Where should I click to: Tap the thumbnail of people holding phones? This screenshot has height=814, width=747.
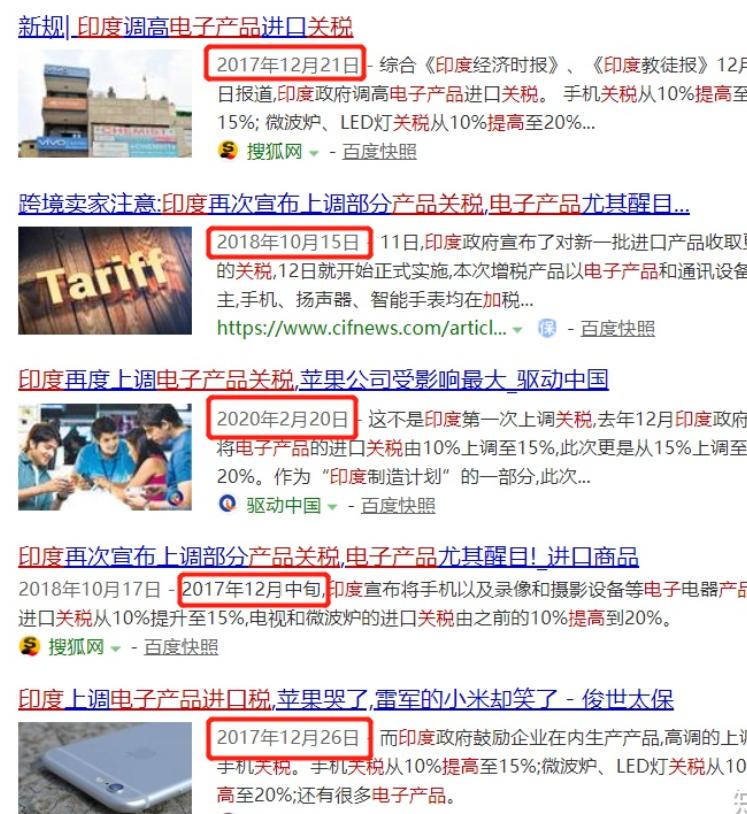tap(104, 457)
